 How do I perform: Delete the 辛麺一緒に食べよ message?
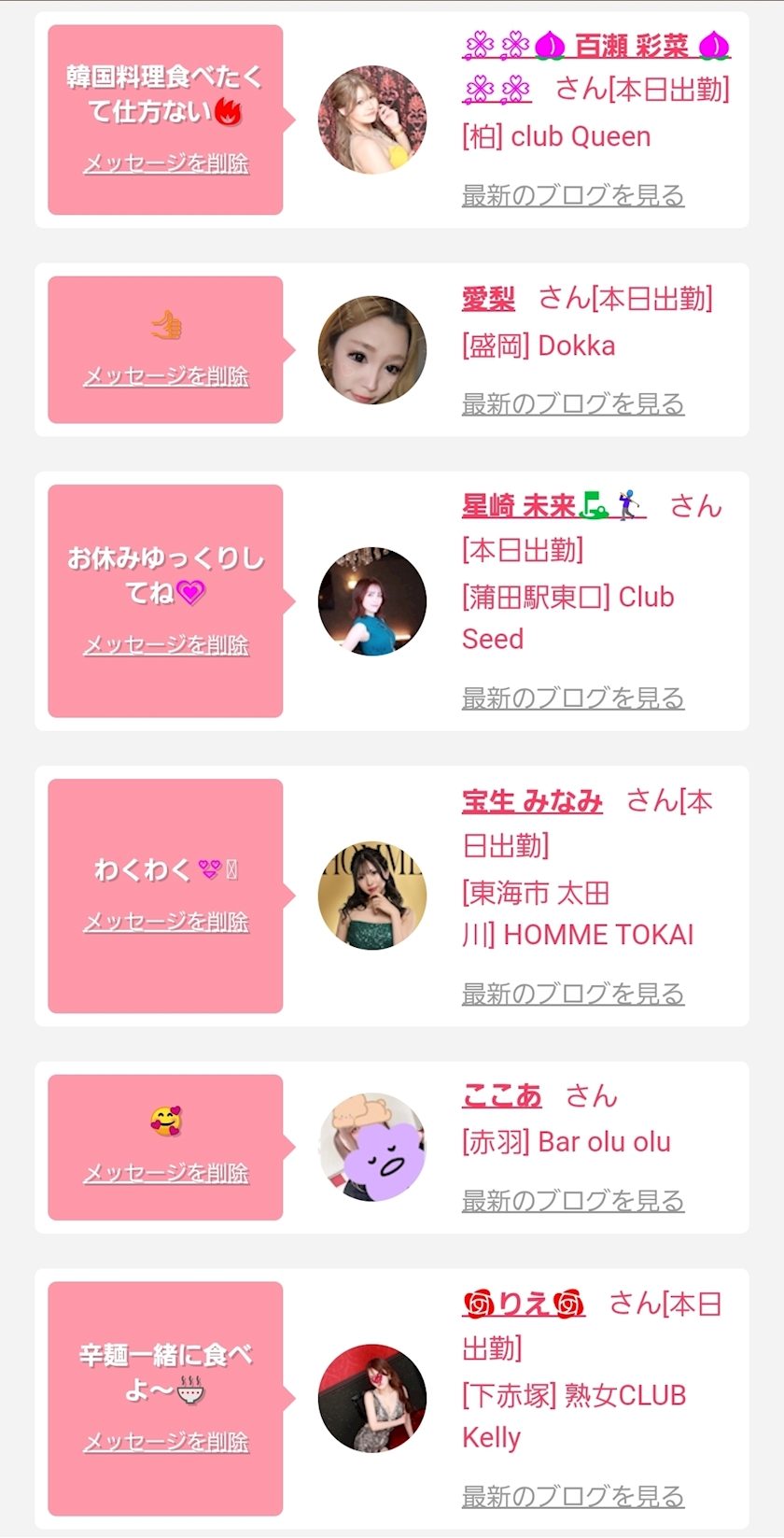point(166,1442)
